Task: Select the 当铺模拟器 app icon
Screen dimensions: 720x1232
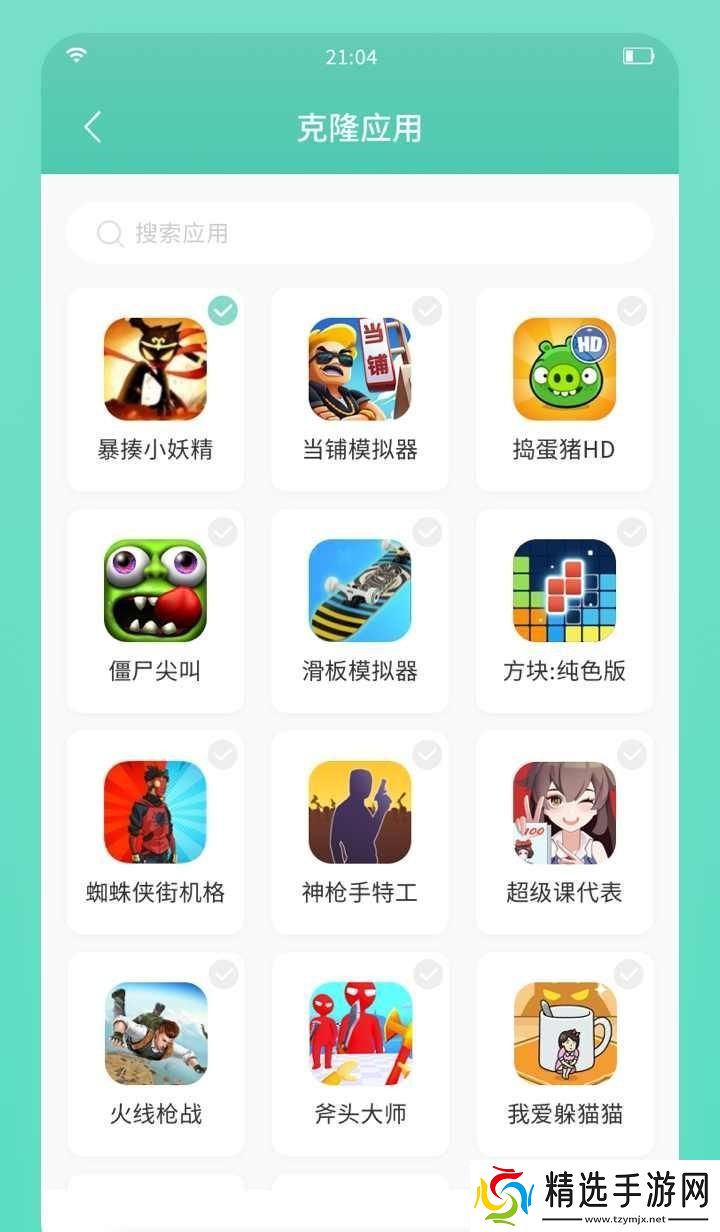Action: [x=360, y=367]
